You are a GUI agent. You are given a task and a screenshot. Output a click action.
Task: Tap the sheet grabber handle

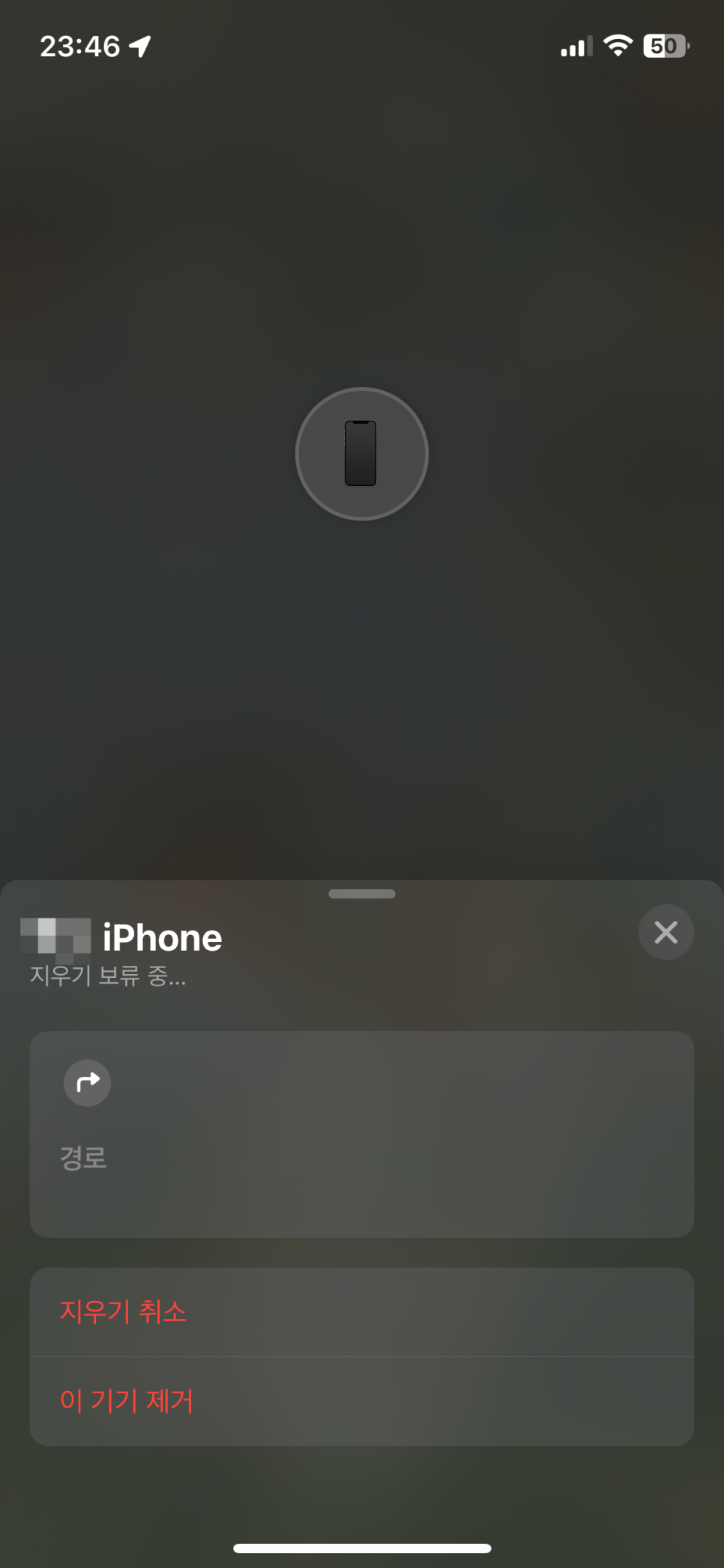click(362, 894)
